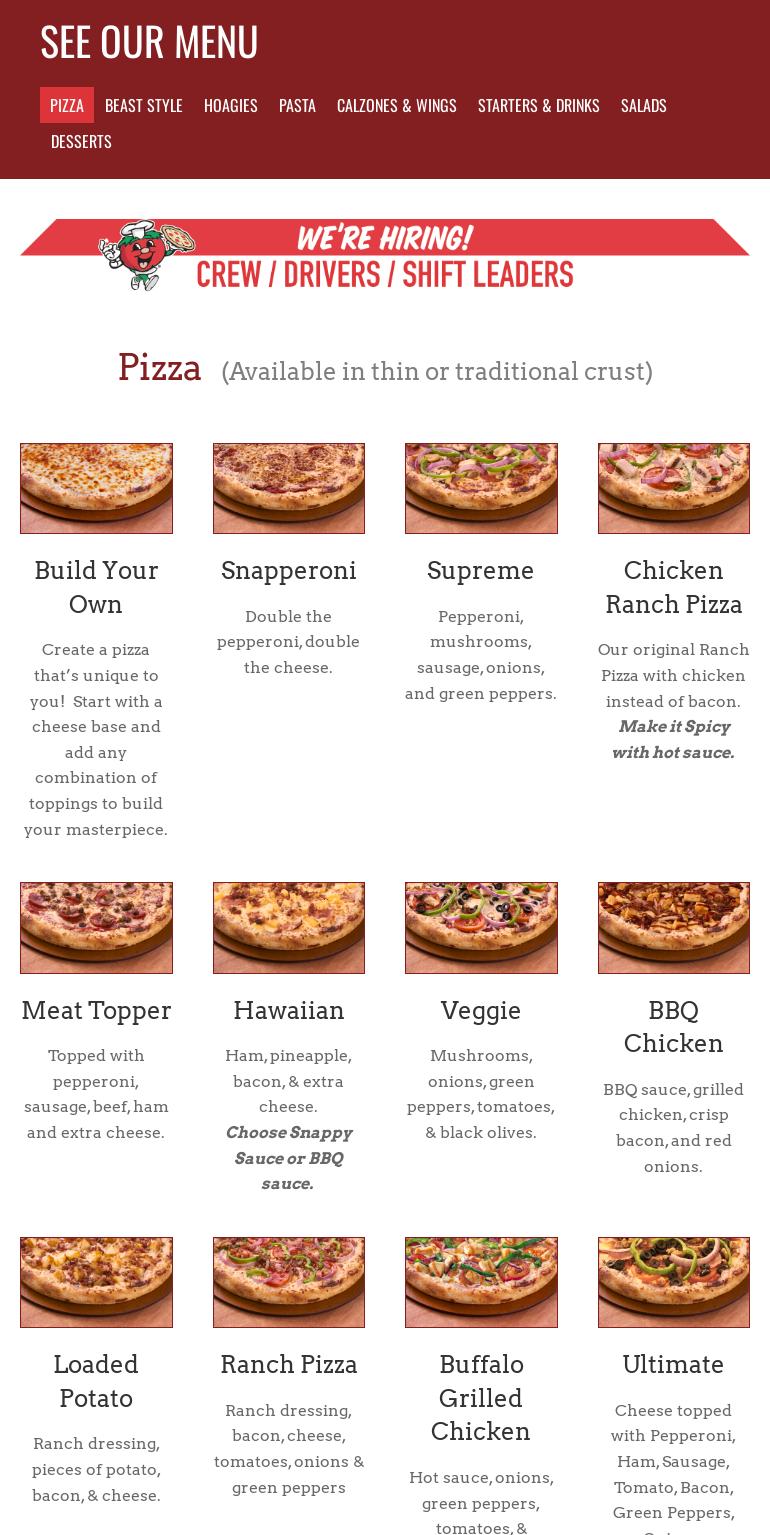This screenshot has width=770, height=1535.
Task: Switch to the Beast Style tab
Action: click(x=144, y=105)
